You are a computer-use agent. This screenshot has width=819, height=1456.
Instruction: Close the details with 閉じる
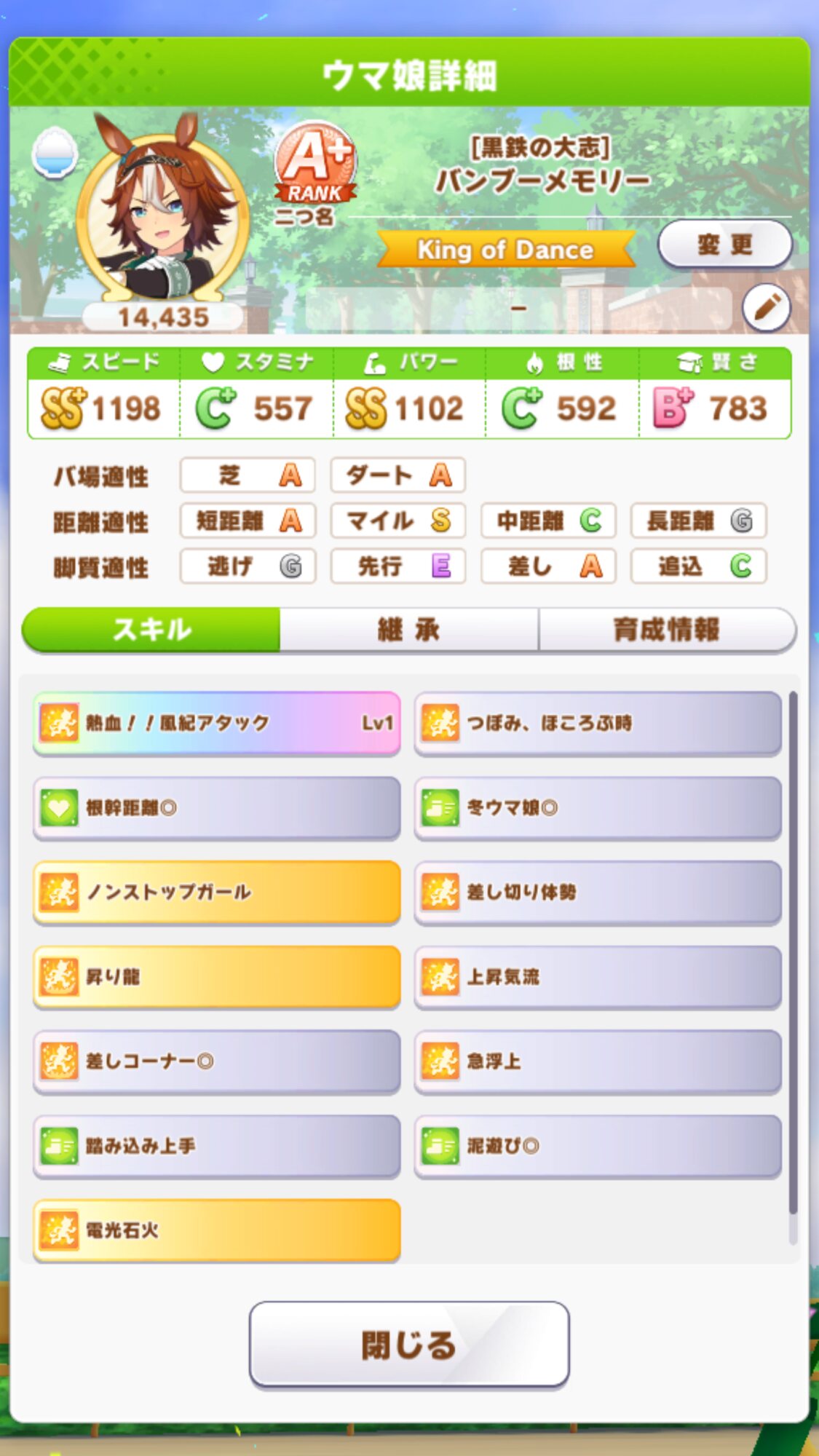[x=408, y=1345]
